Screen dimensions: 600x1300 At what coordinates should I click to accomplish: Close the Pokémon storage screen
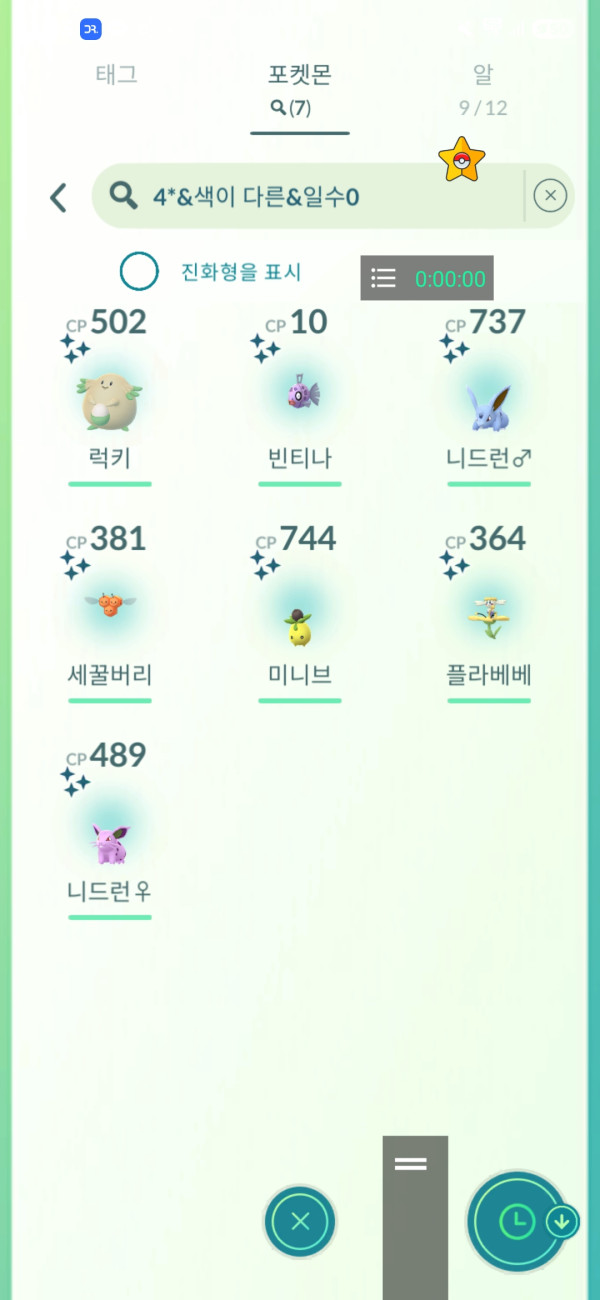(x=300, y=1221)
